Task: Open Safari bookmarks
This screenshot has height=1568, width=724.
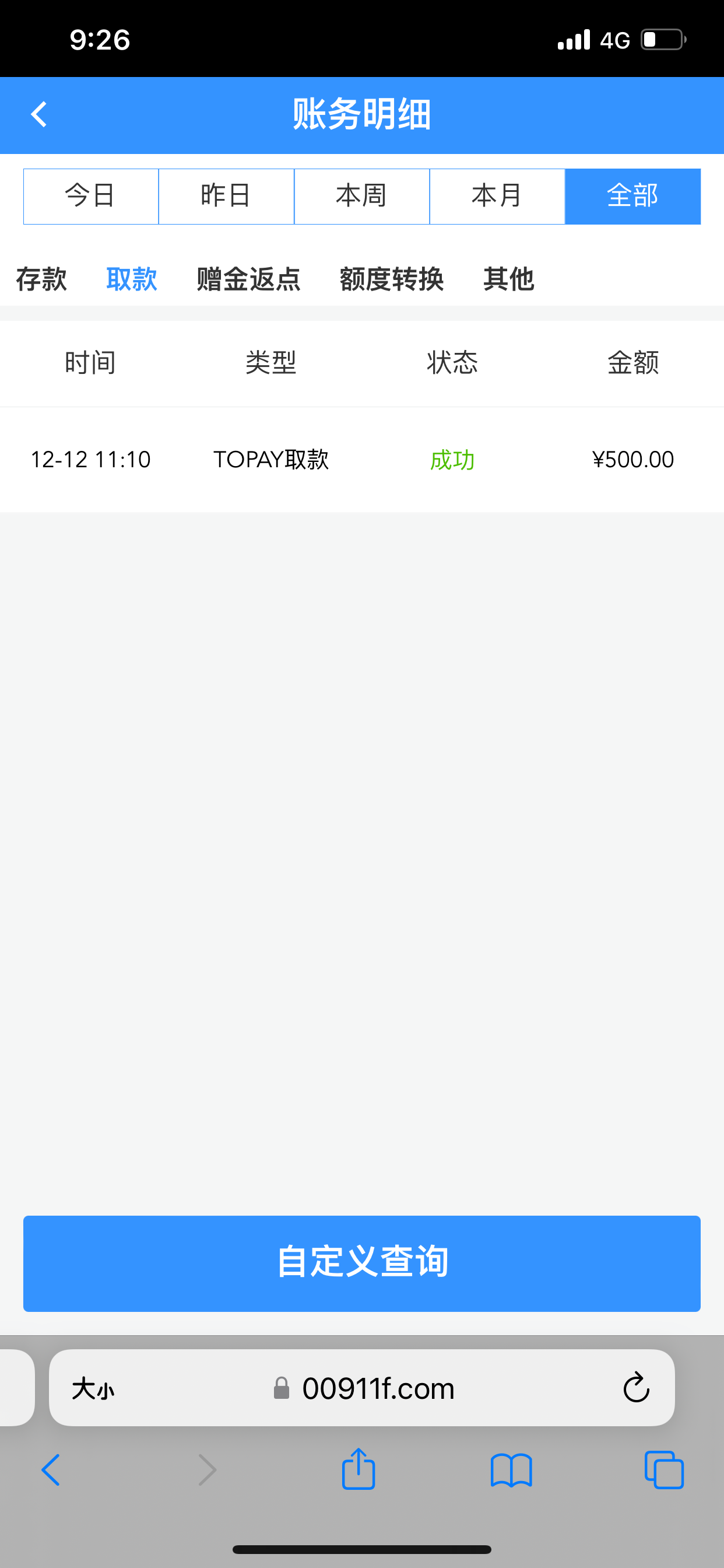Action: pos(511,1471)
